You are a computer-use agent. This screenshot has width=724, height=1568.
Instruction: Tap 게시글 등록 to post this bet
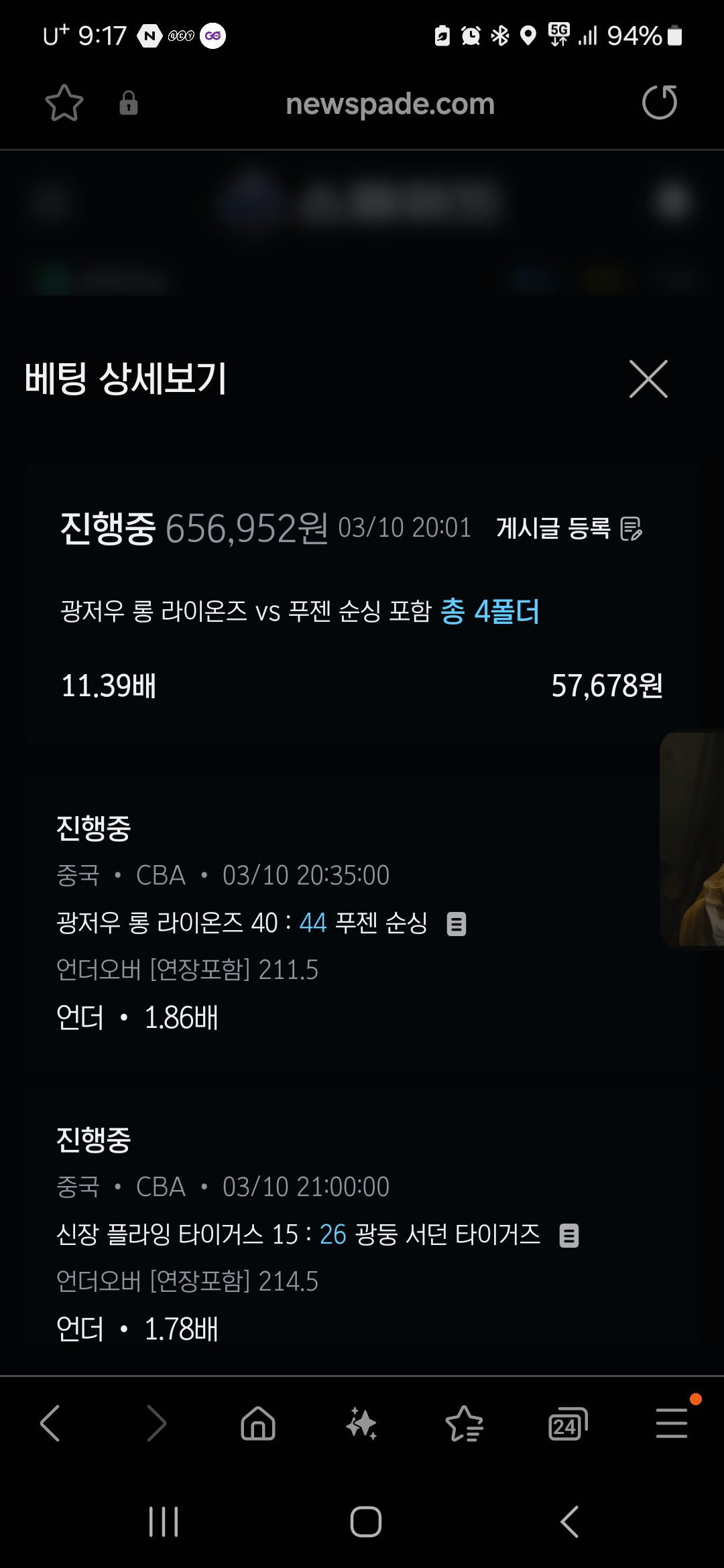568,528
